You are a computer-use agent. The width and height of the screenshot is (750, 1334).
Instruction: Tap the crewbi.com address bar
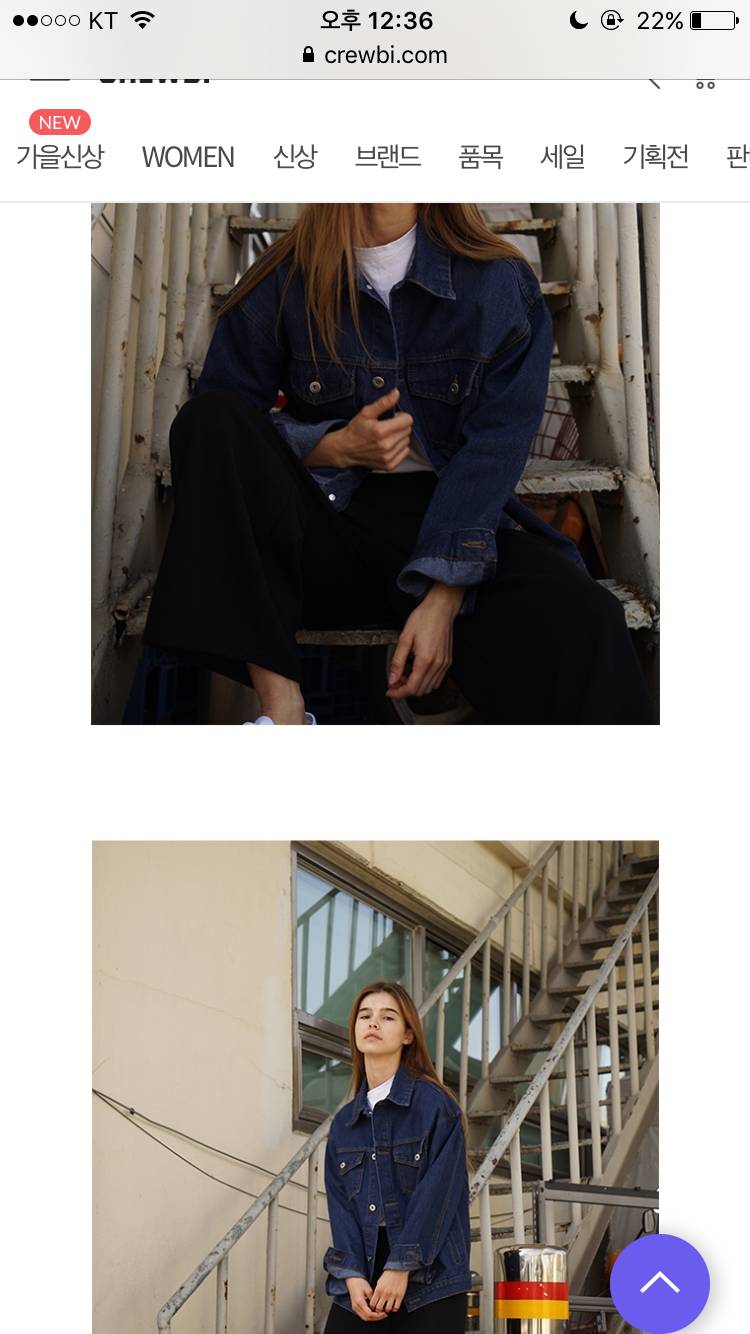[375, 55]
